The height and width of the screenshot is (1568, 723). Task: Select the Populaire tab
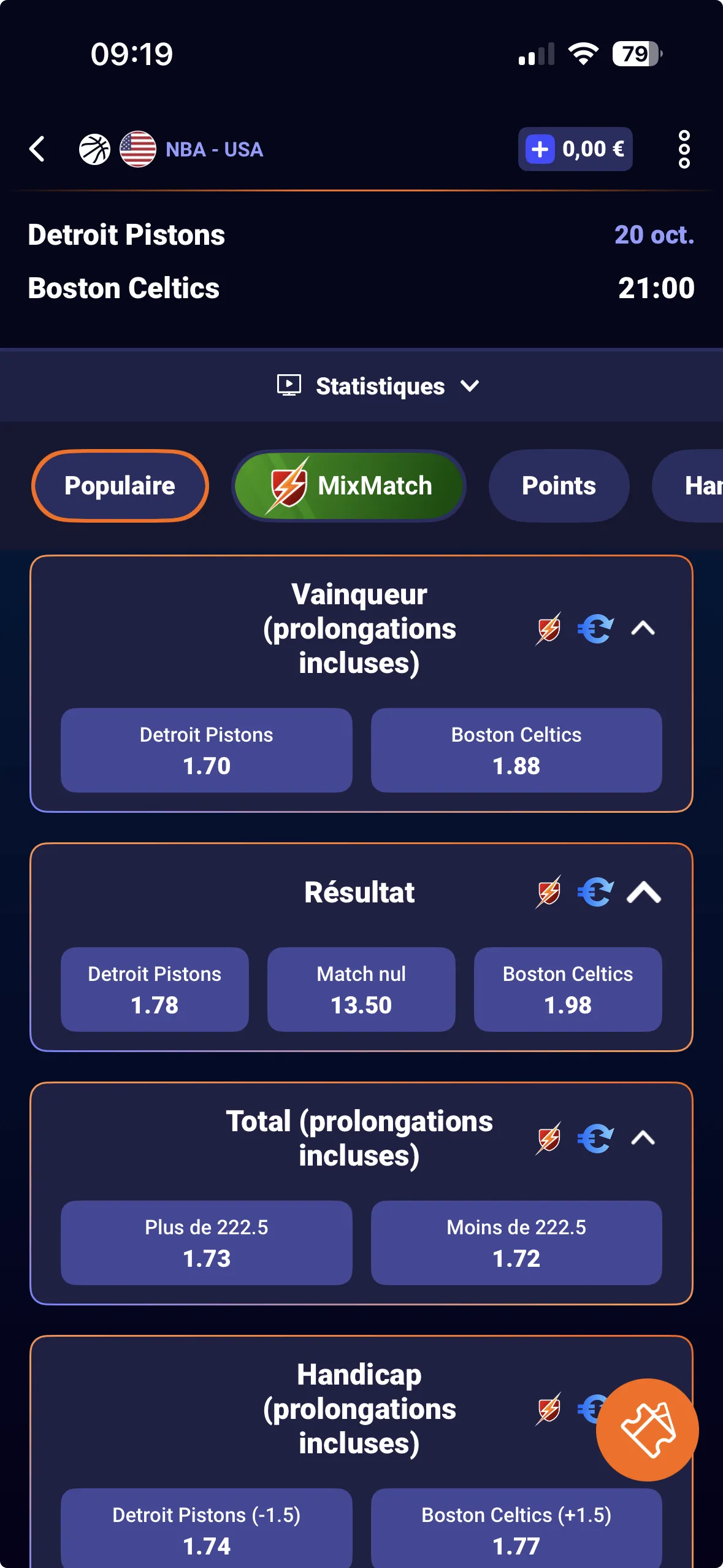tap(120, 486)
